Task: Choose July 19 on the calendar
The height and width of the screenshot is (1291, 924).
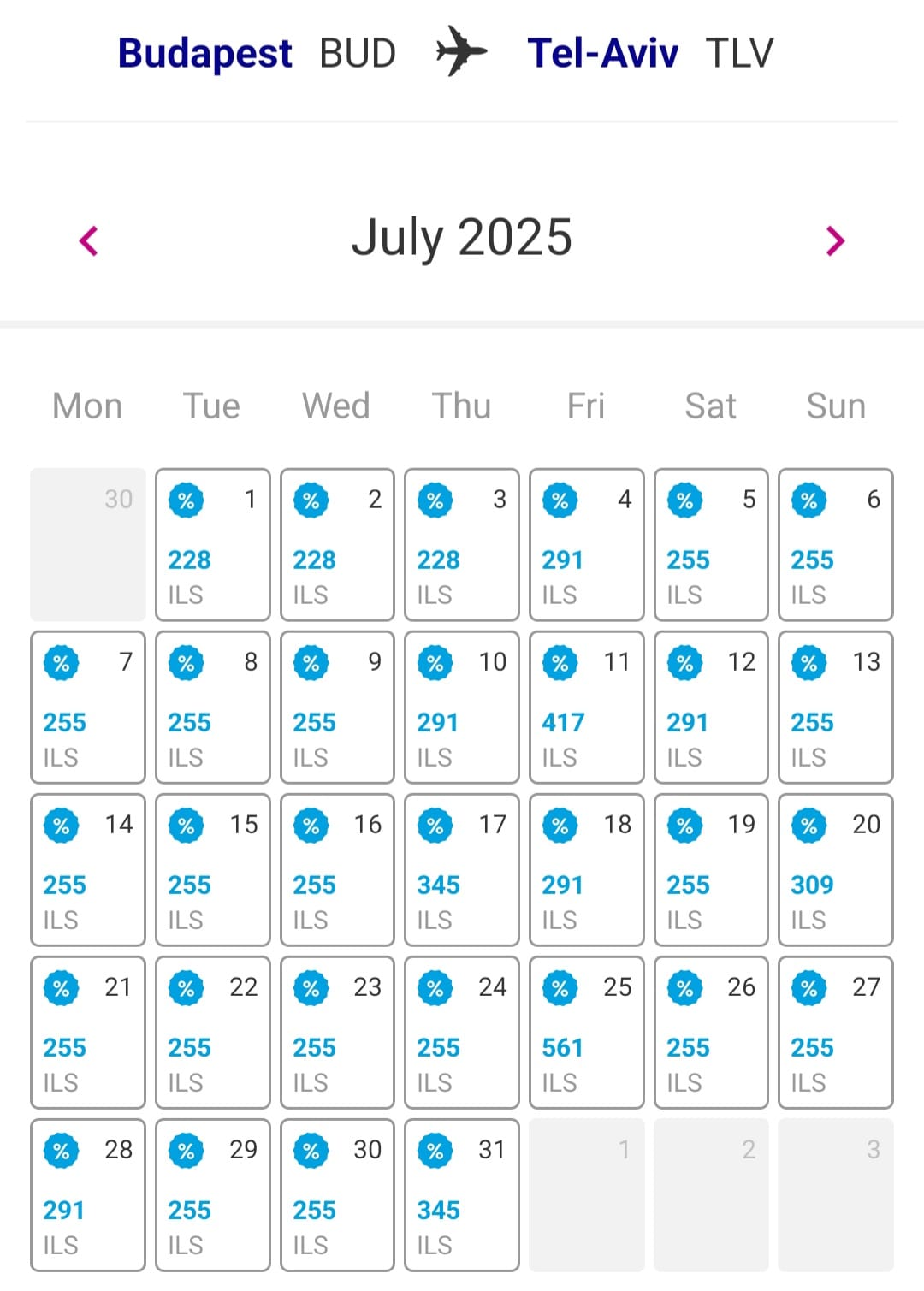Action: (711, 869)
